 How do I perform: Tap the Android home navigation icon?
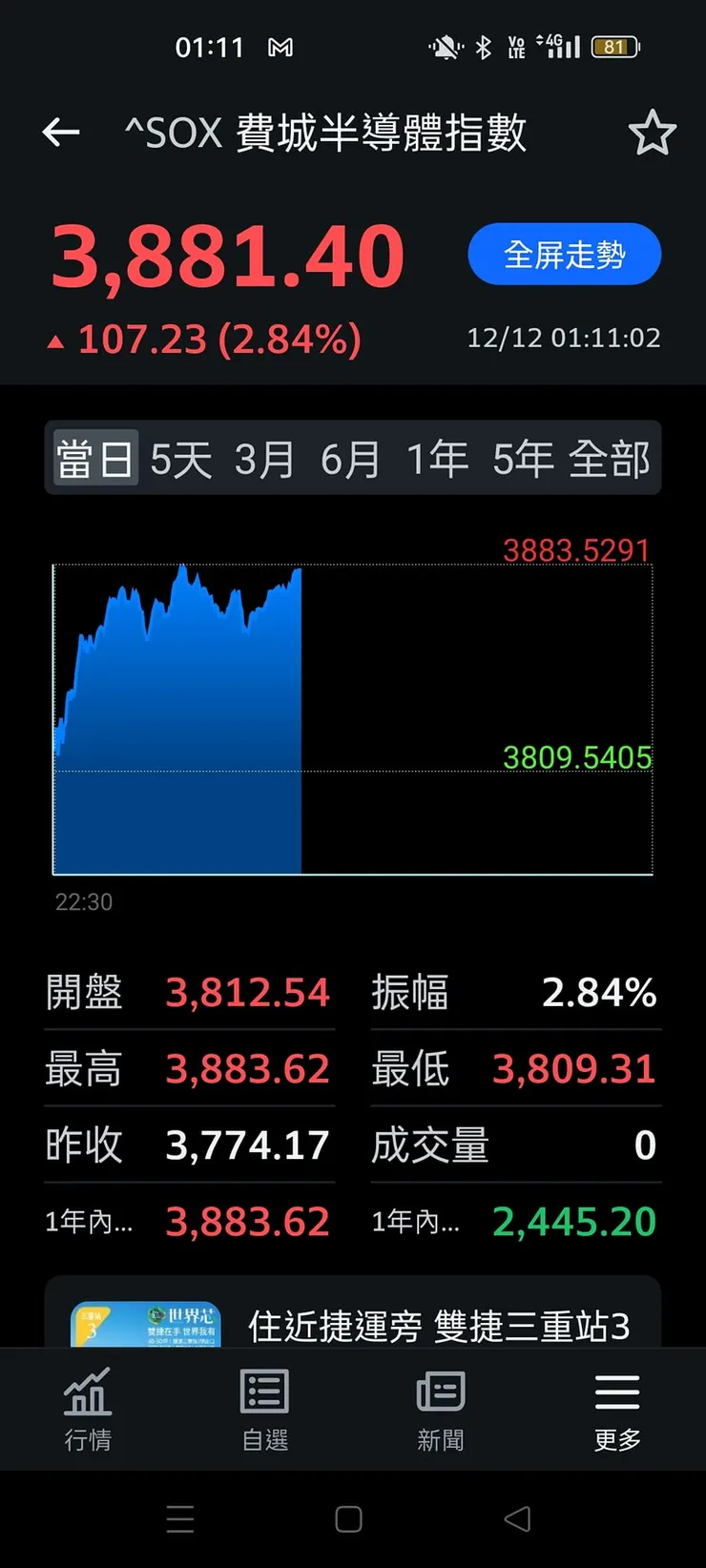pyautogui.click(x=349, y=1518)
